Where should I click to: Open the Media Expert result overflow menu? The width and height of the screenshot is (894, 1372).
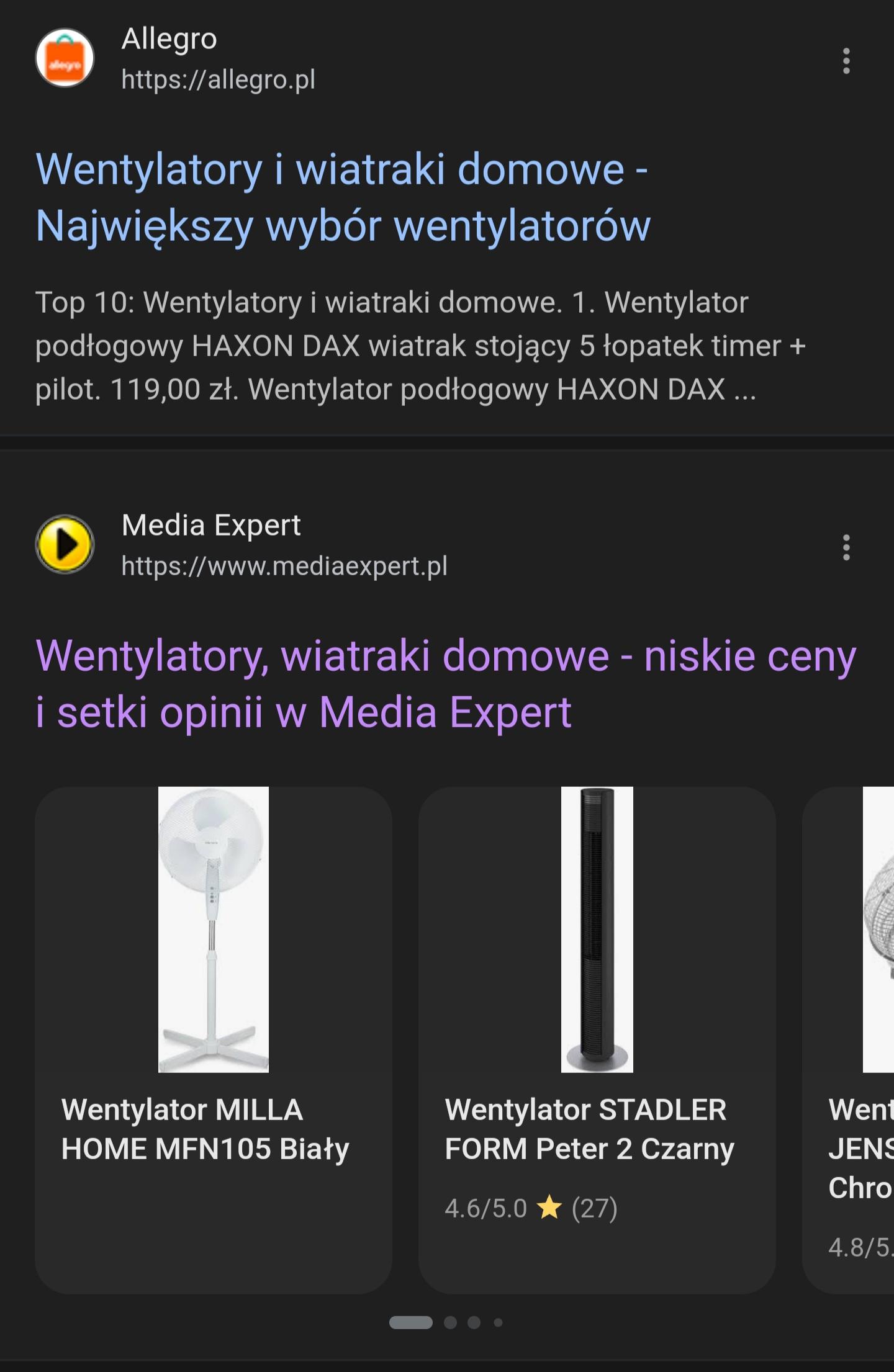point(846,547)
